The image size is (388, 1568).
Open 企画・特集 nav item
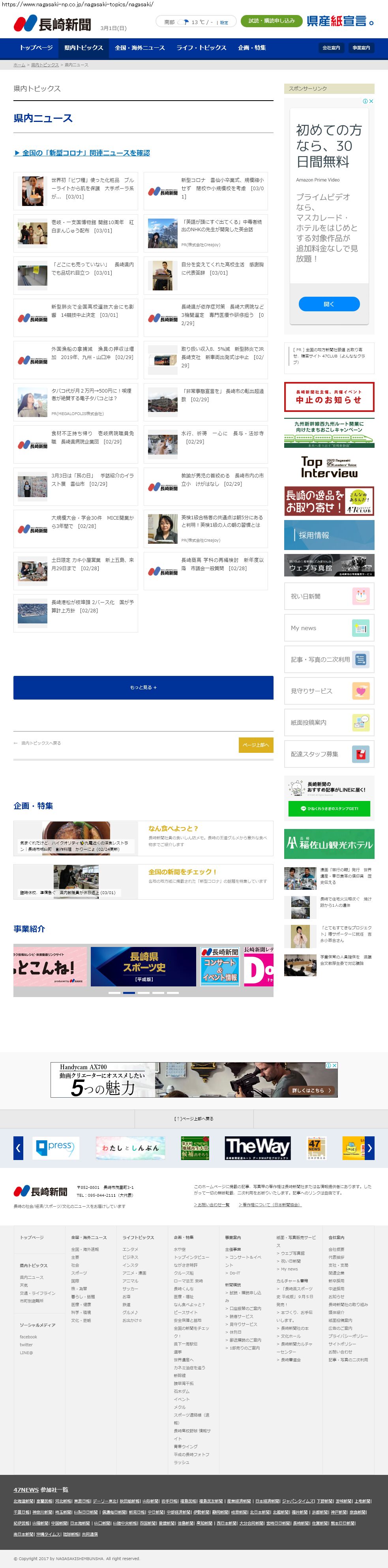[x=251, y=47]
